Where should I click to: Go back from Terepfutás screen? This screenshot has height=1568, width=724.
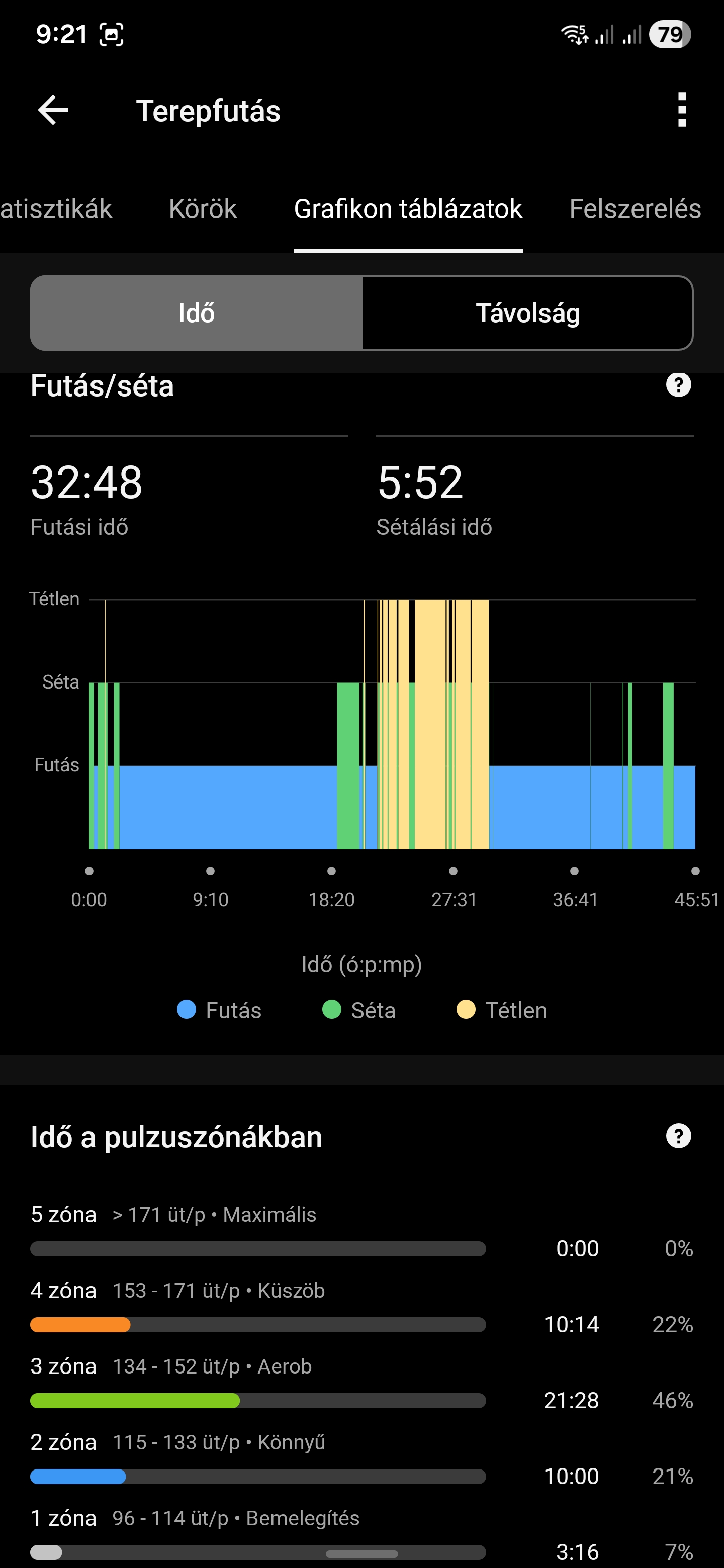54,110
